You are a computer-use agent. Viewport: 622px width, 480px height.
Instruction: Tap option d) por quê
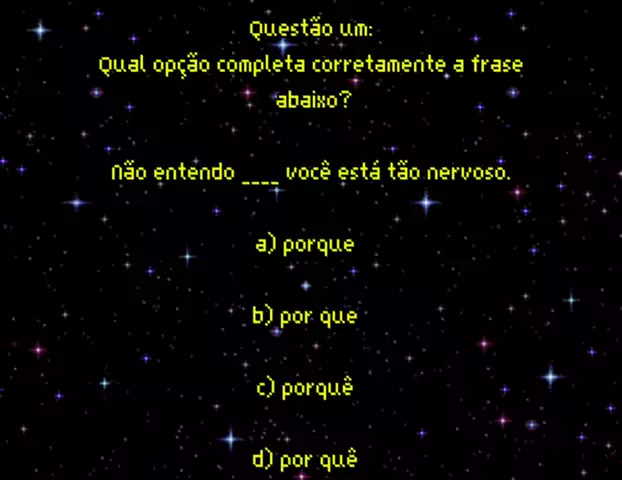click(x=305, y=460)
